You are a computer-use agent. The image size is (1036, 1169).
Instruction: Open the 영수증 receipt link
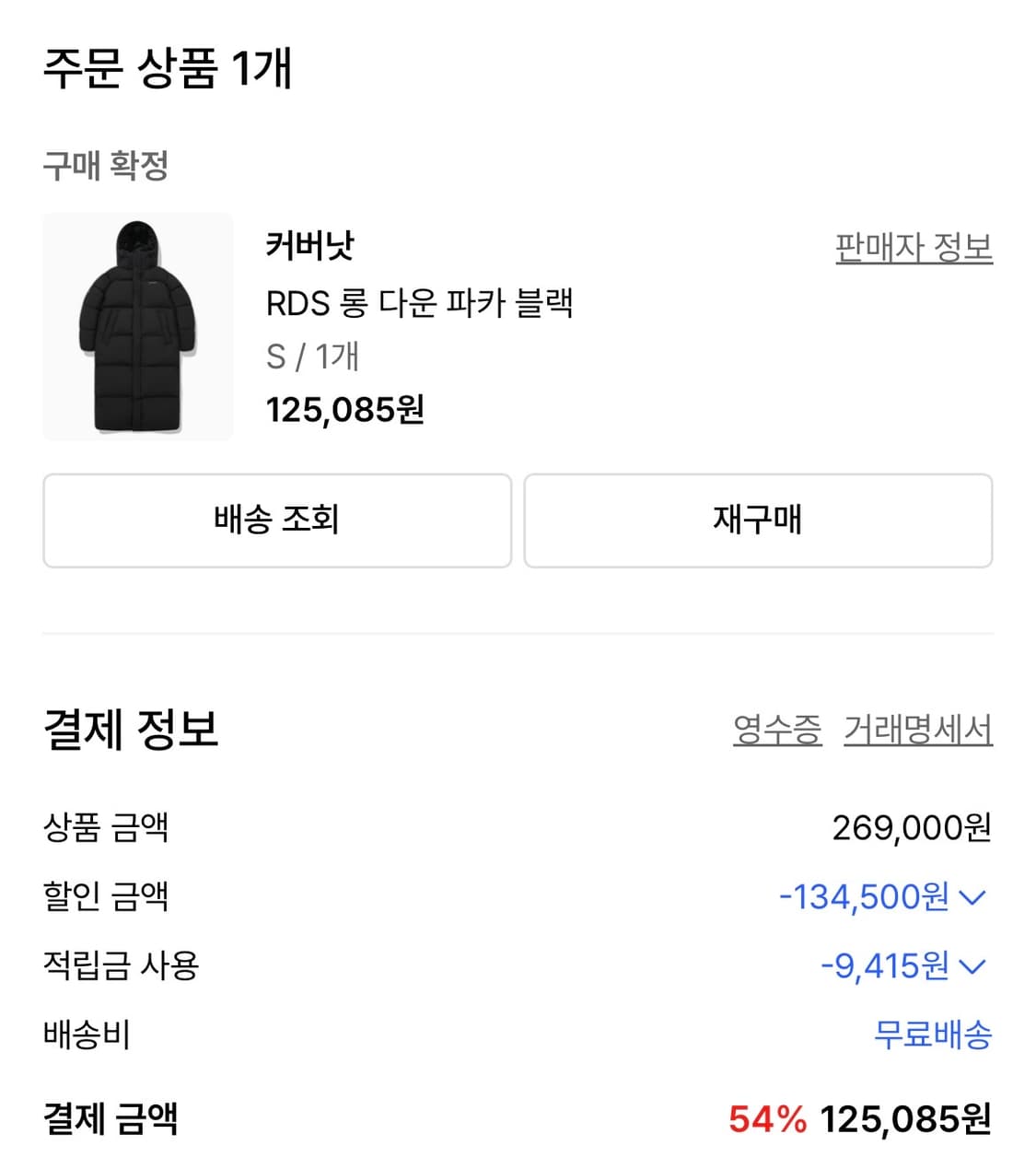pos(776,730)
